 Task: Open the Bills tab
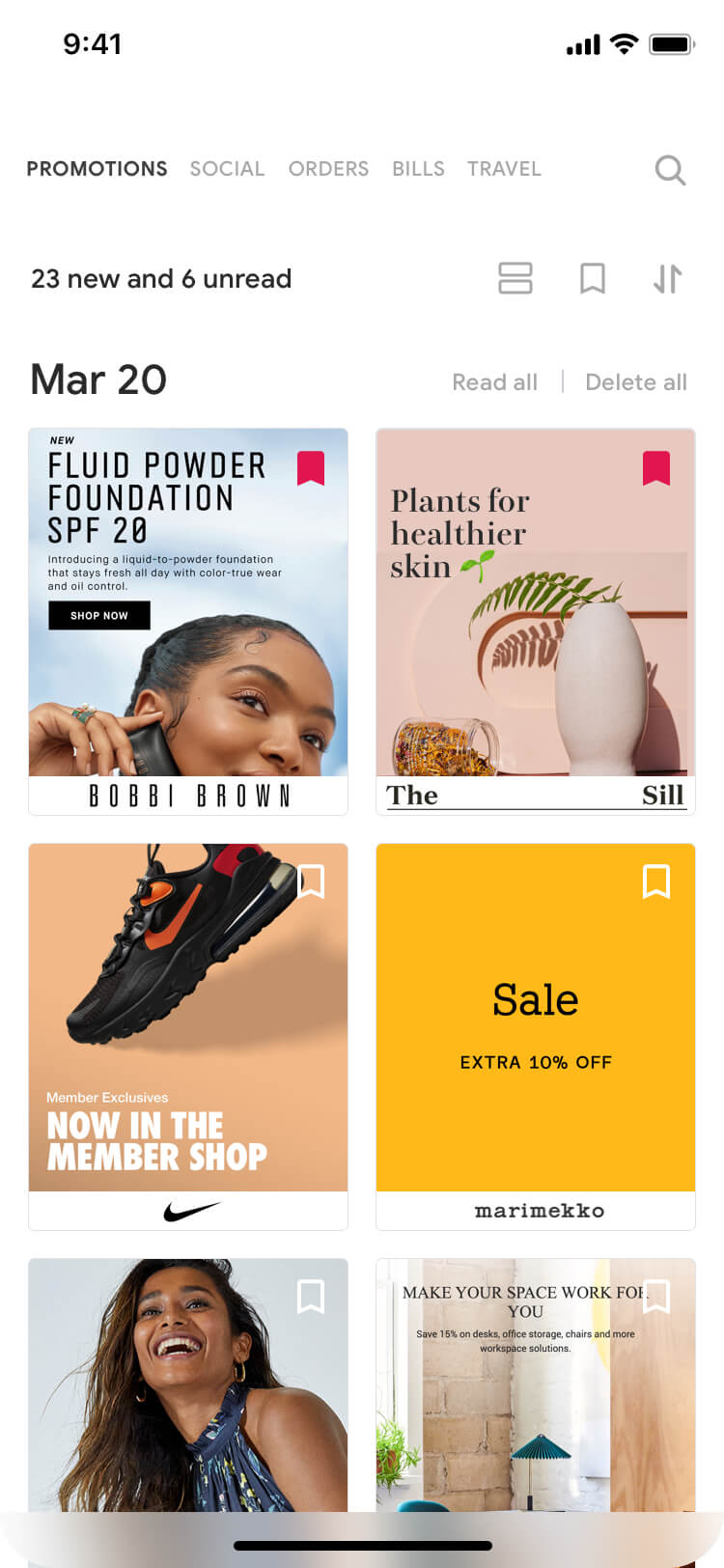pos(418,169)
